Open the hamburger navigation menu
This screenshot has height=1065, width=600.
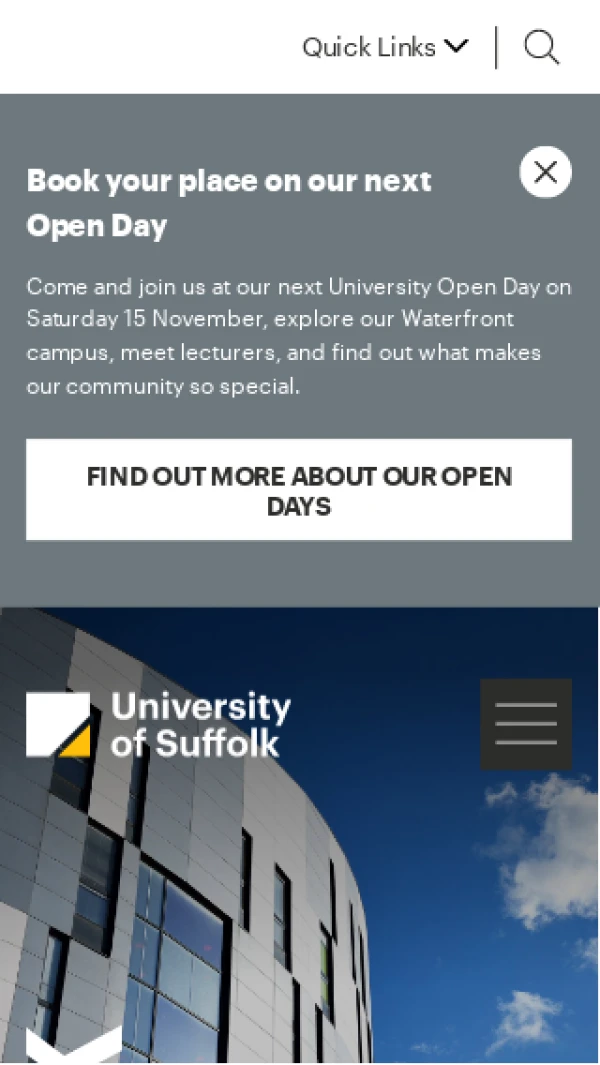pos(526,724)
